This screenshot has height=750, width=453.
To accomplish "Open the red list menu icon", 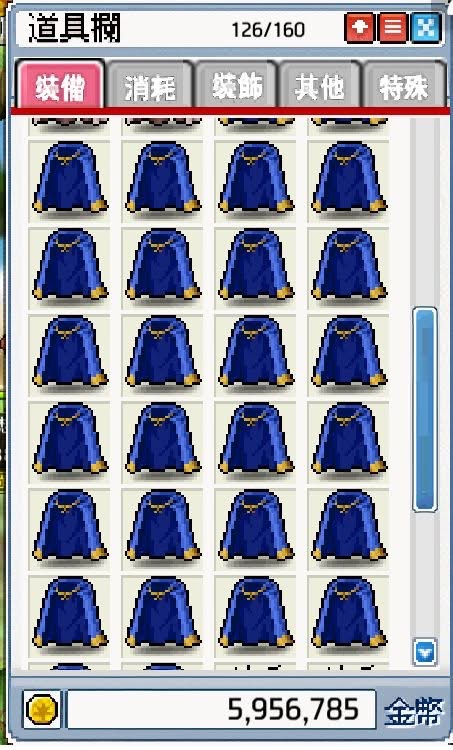I will click(x=393, y=28).
